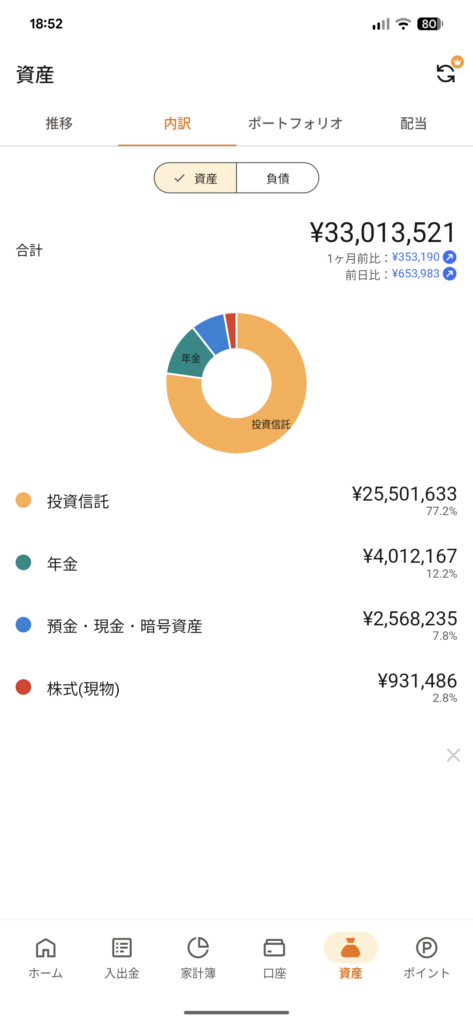Screen dimensions: 473x1024
Task: Open the ポイント tab
Action: 427,957
